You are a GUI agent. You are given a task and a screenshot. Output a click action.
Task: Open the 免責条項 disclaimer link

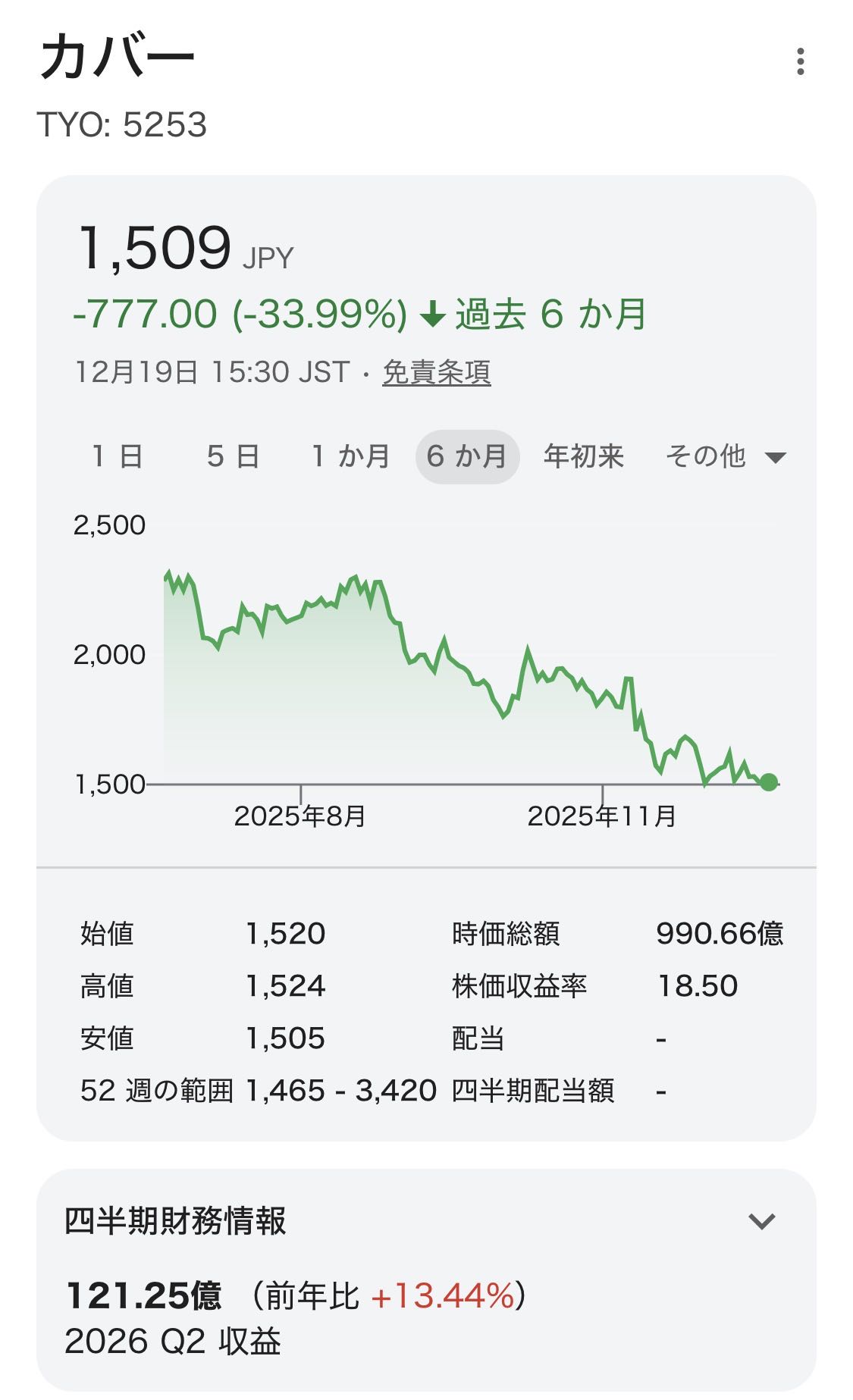click(437, 372)
